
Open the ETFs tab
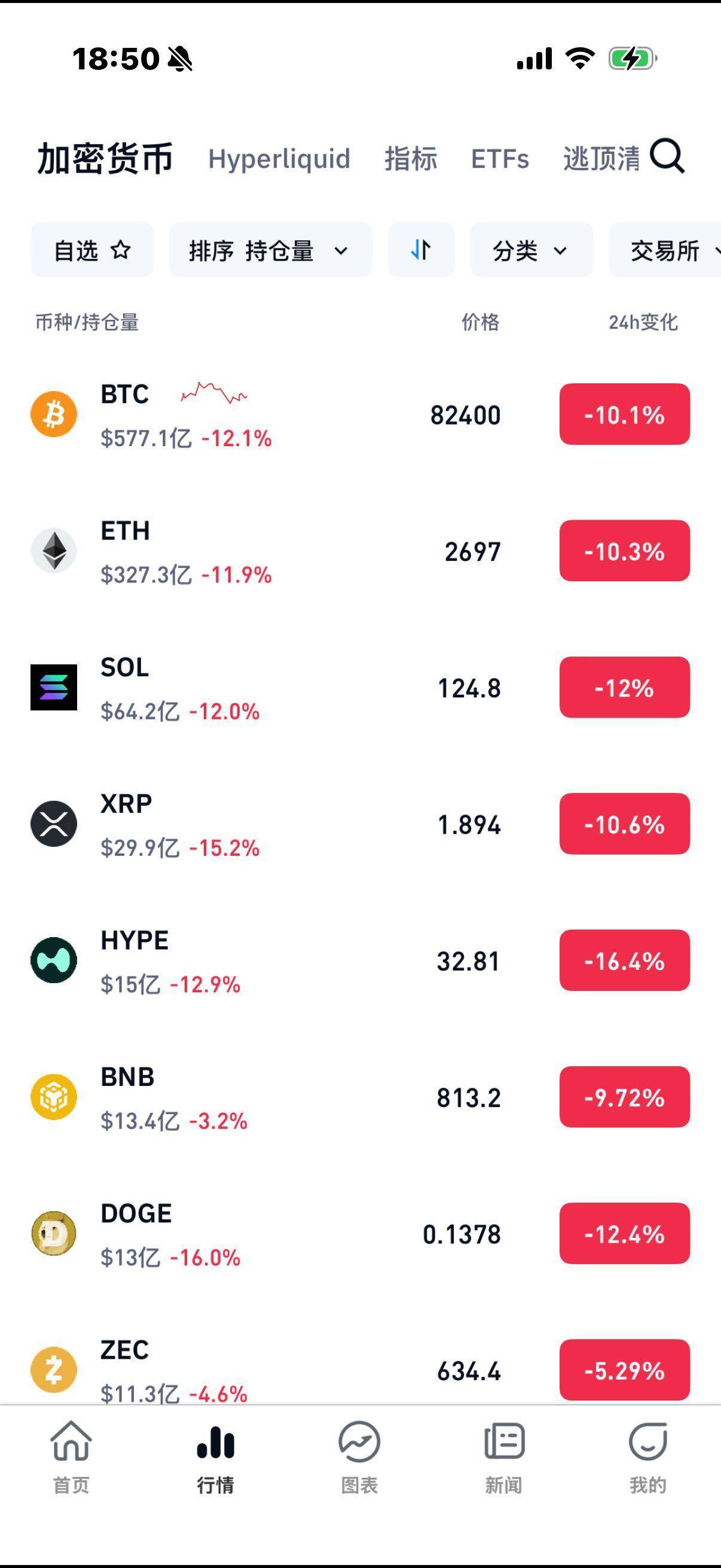(499, 159)
